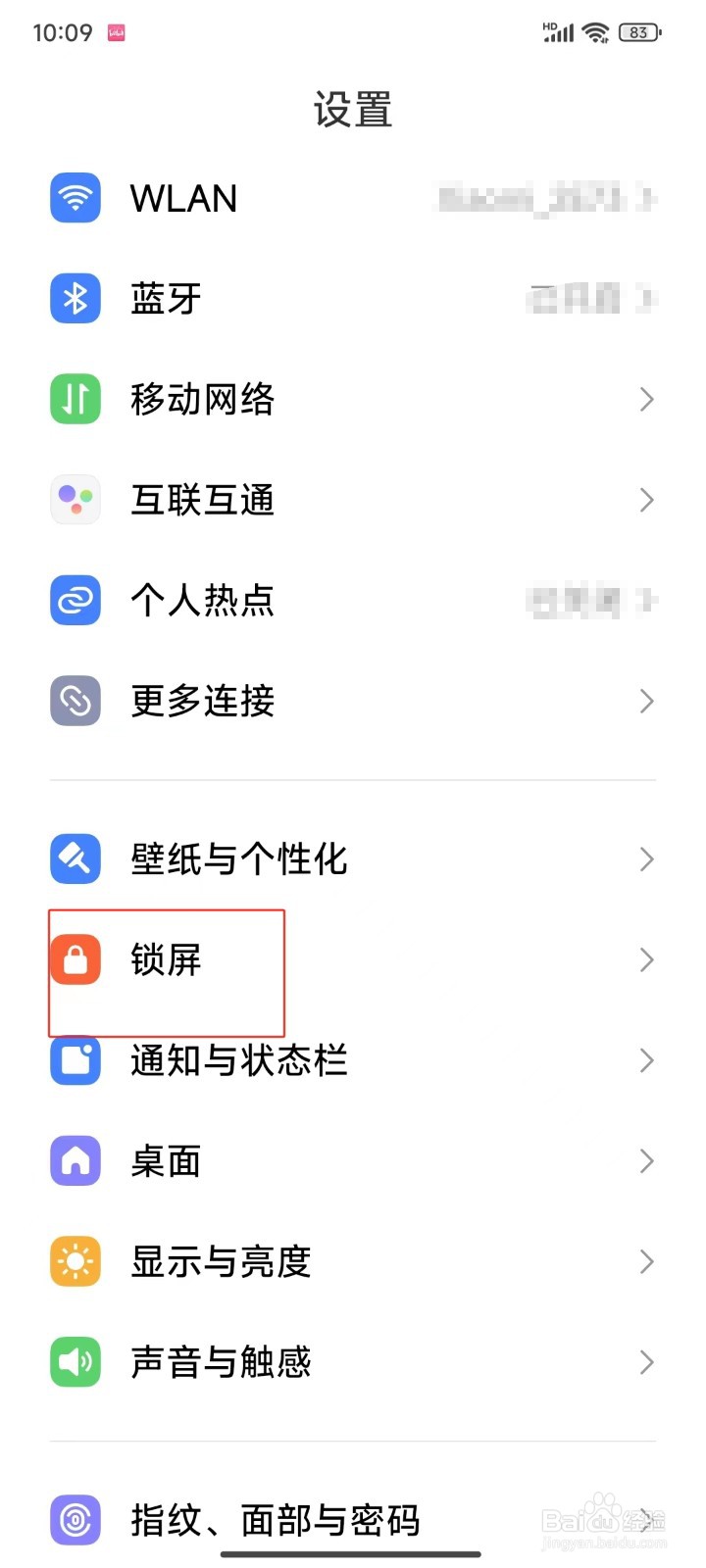Tap the 移动网络 mobile network icon
Image resolution: width=706 pixels, height=1568 pixels.
tap(75, 399)
